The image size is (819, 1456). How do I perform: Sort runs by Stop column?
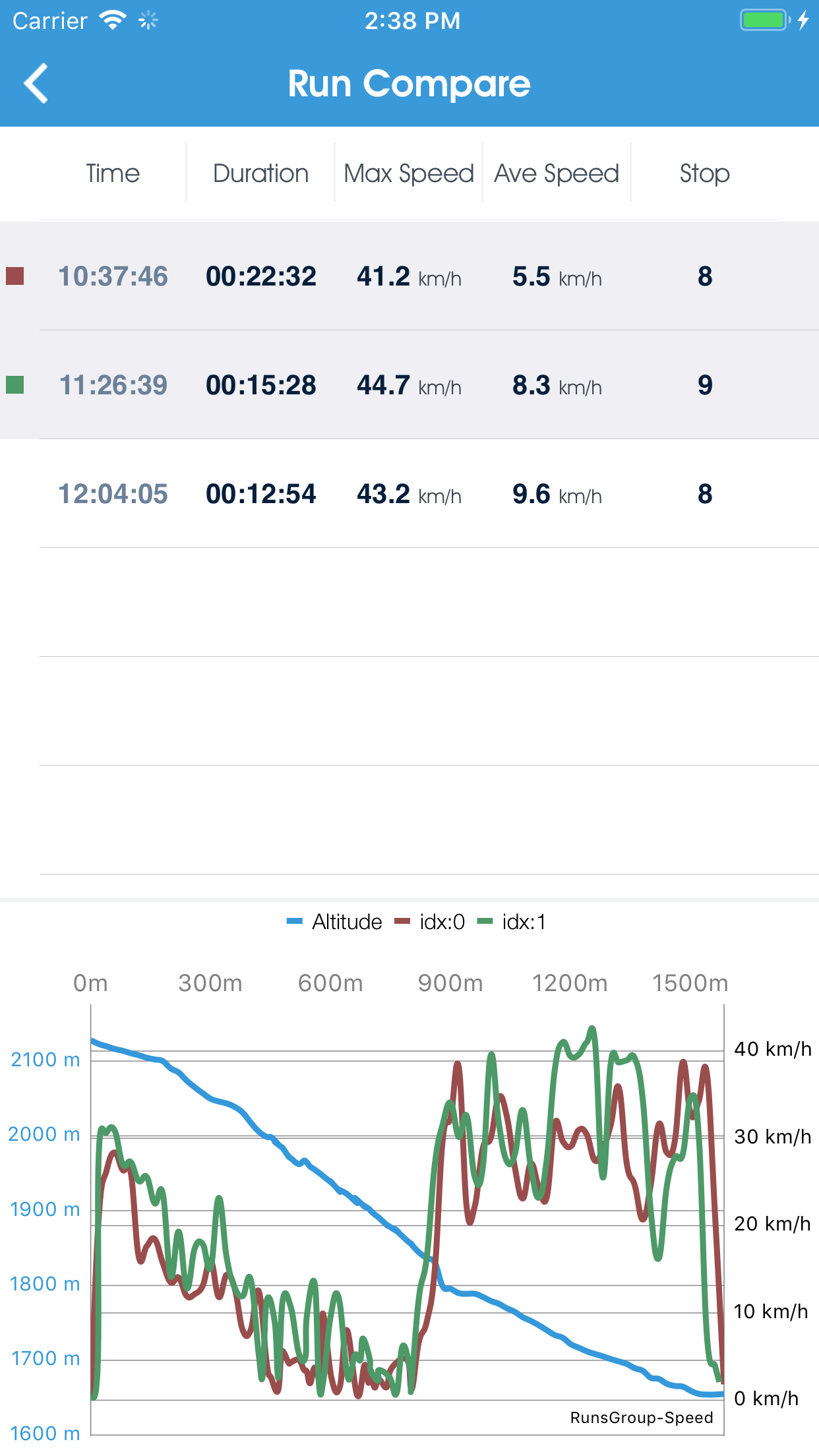tap(704, 173)
